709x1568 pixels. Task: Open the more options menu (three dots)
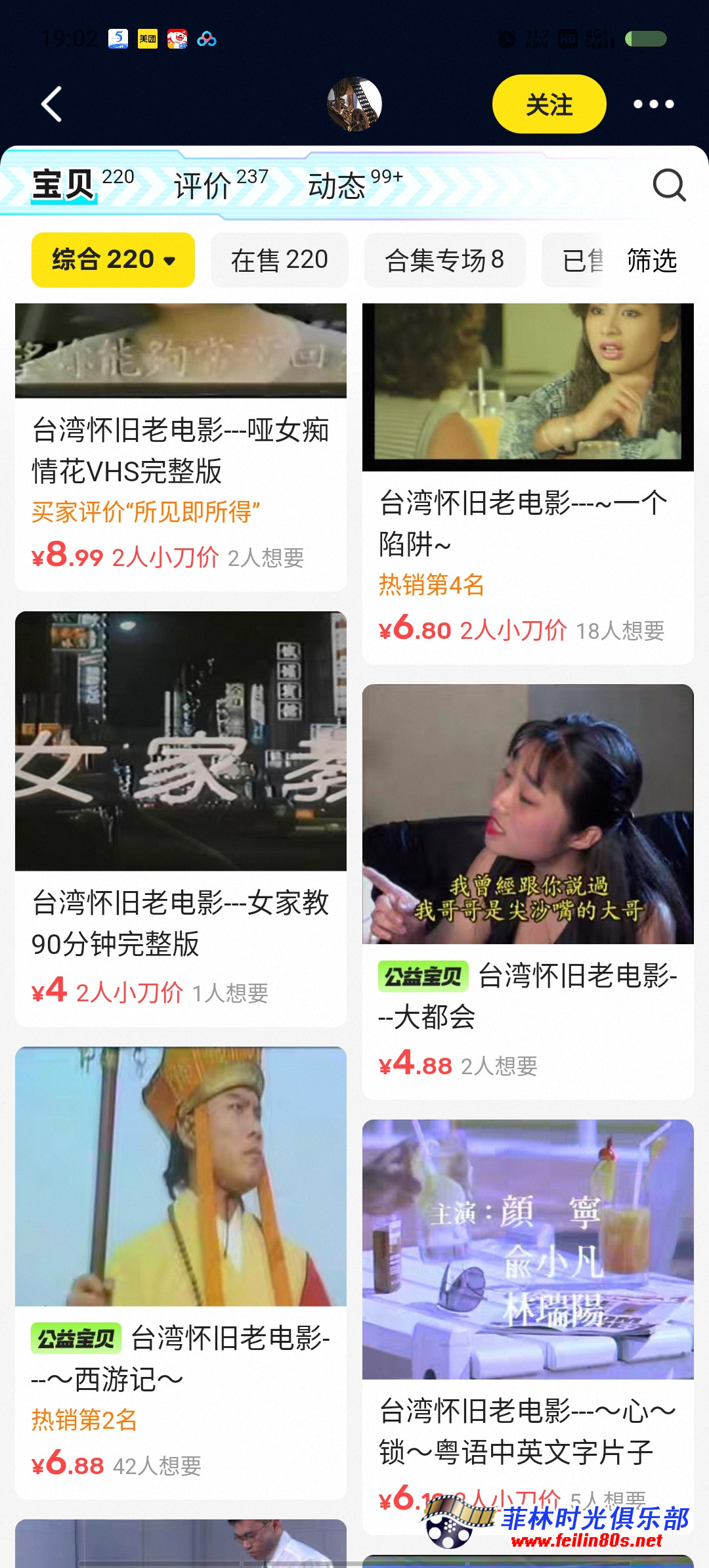653,104
